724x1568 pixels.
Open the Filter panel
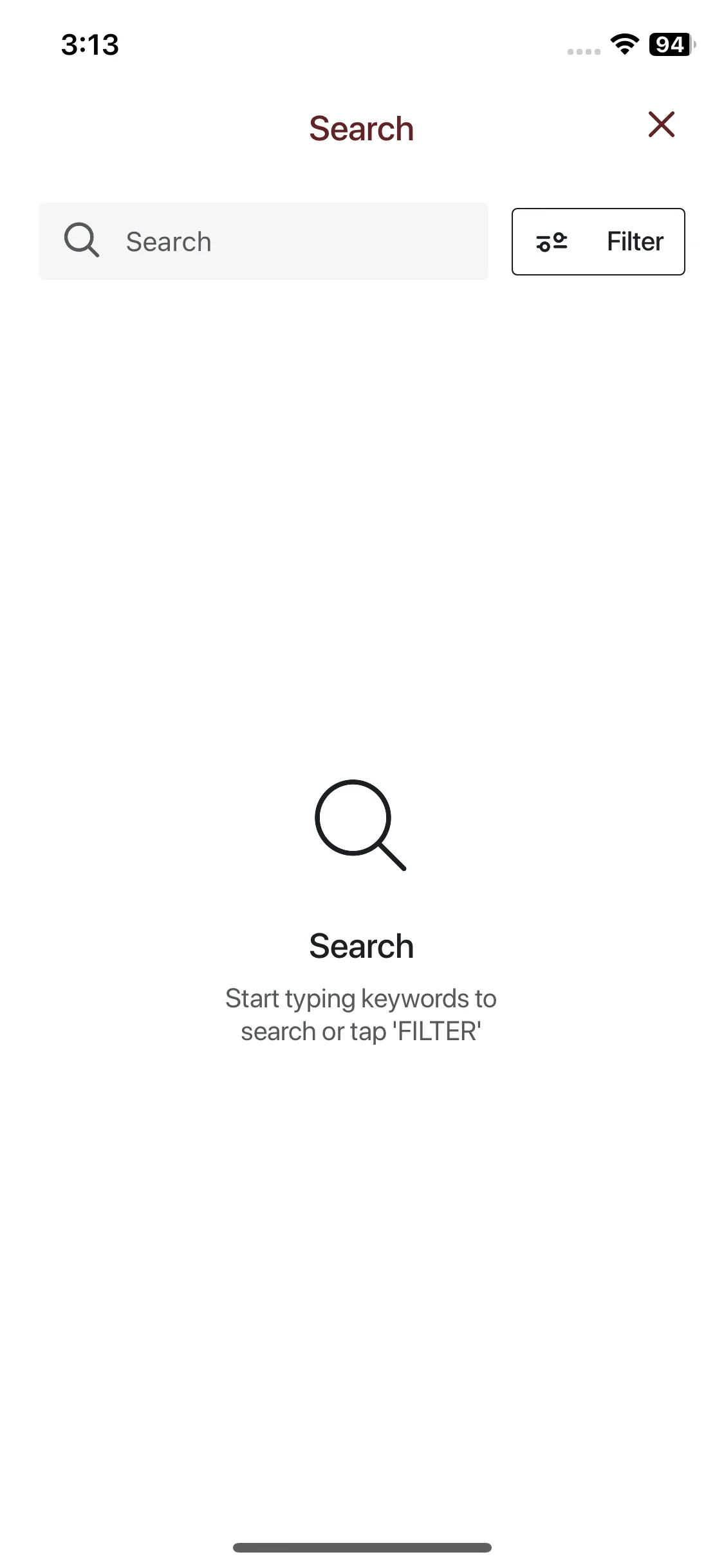click(x=597, y=241)
